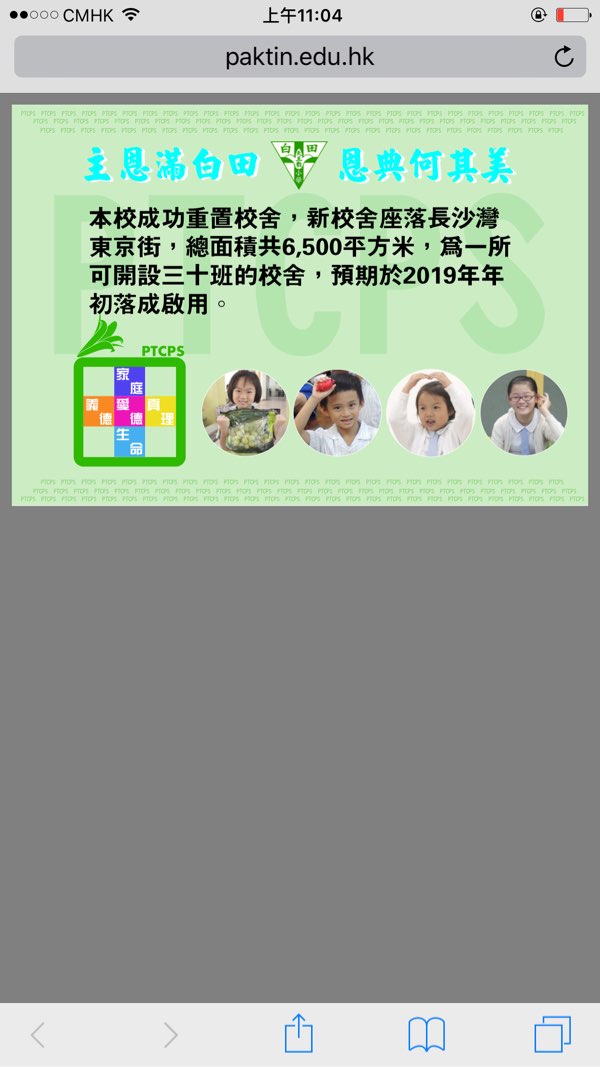Reload the current page
The image size is (600, 1067).
[x=564, y=57]
